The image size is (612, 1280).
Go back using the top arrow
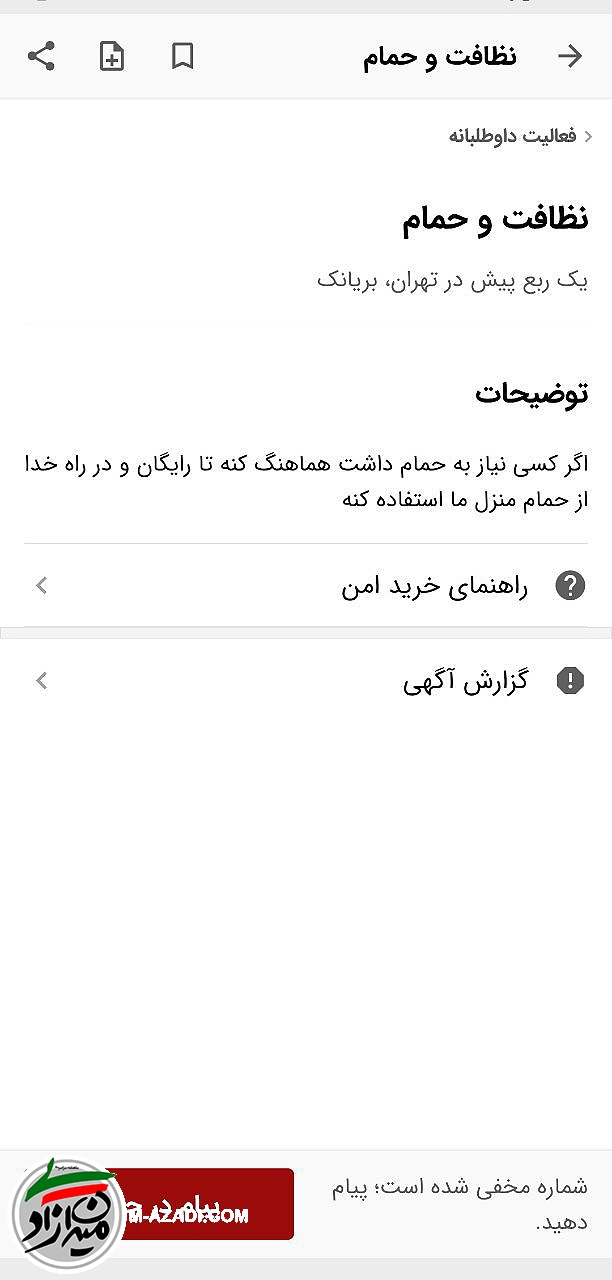tap(569, 56)
